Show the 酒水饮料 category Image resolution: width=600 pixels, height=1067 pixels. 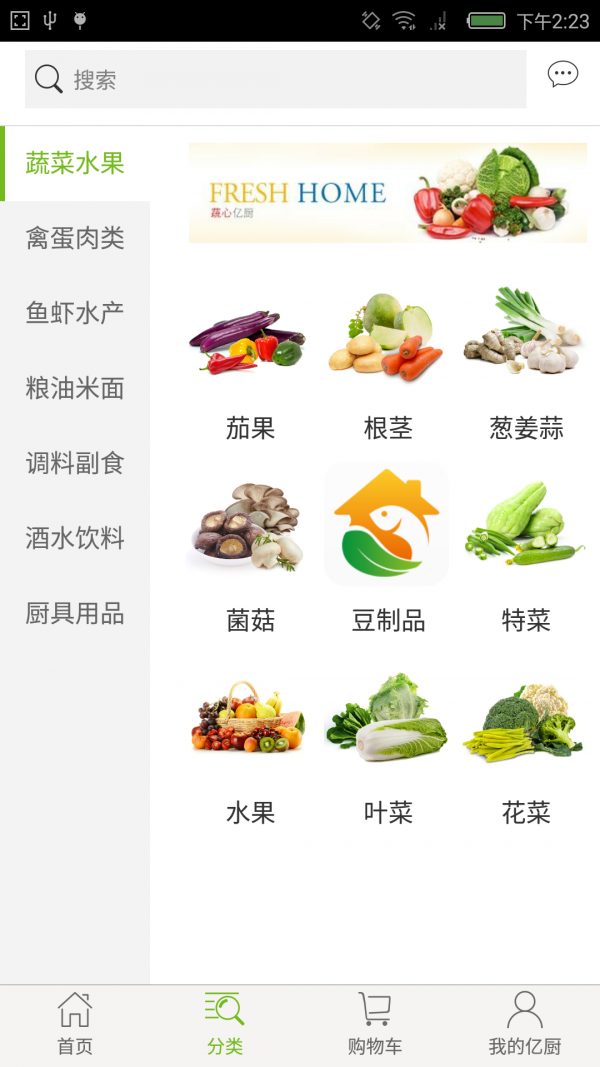(x=75, y=538)
